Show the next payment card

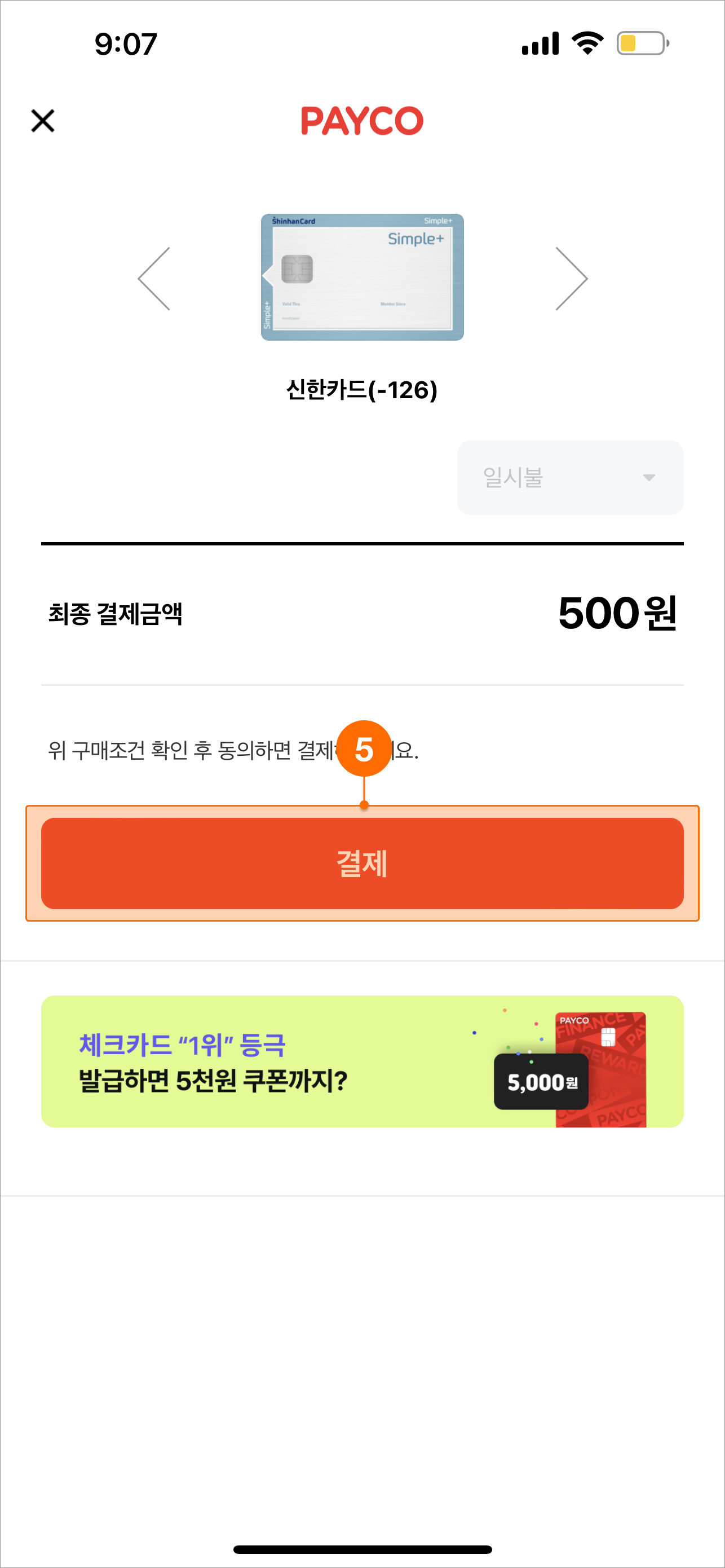coord(572,278)
